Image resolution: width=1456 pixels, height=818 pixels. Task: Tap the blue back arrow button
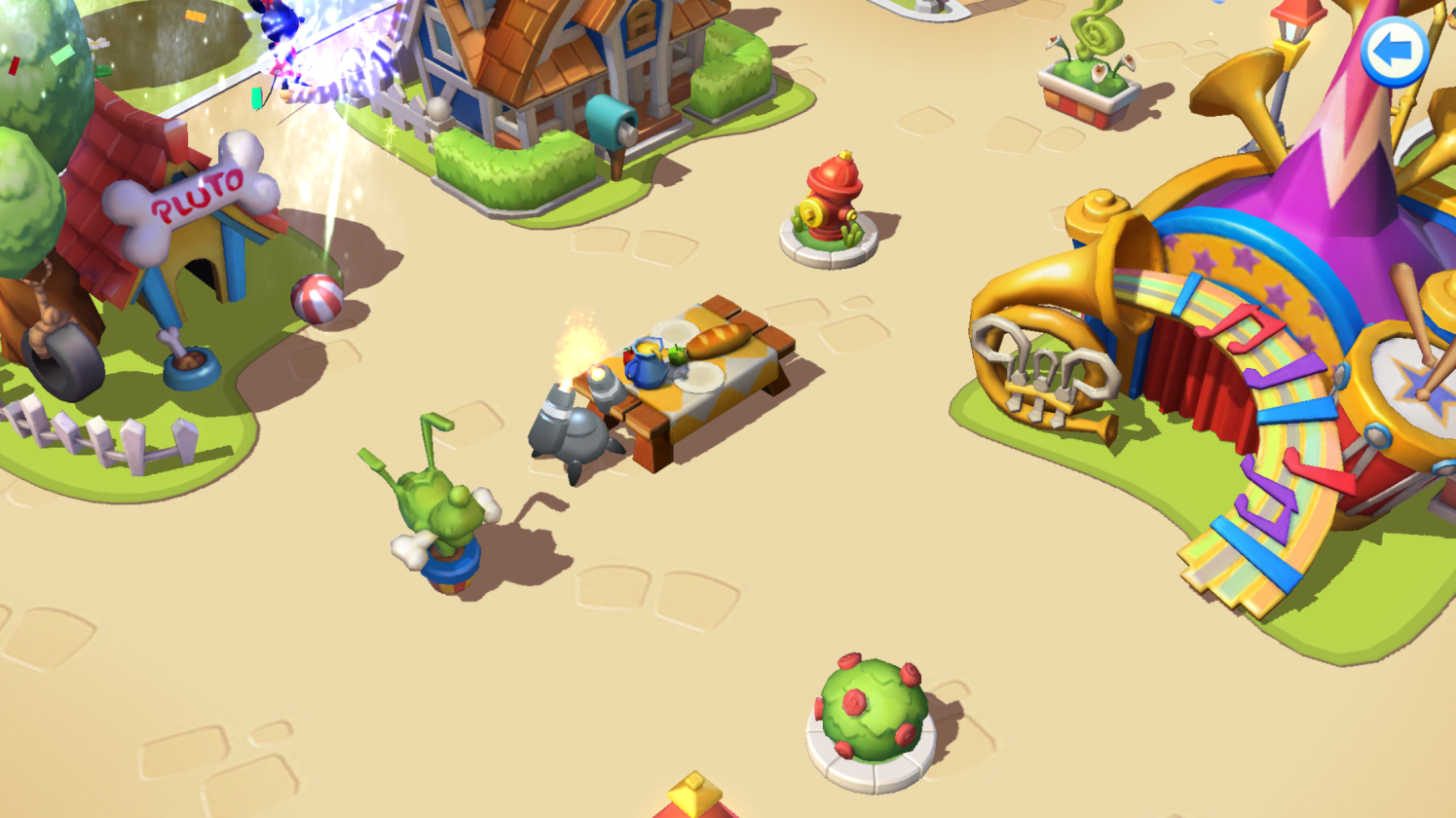[1395, 52]
